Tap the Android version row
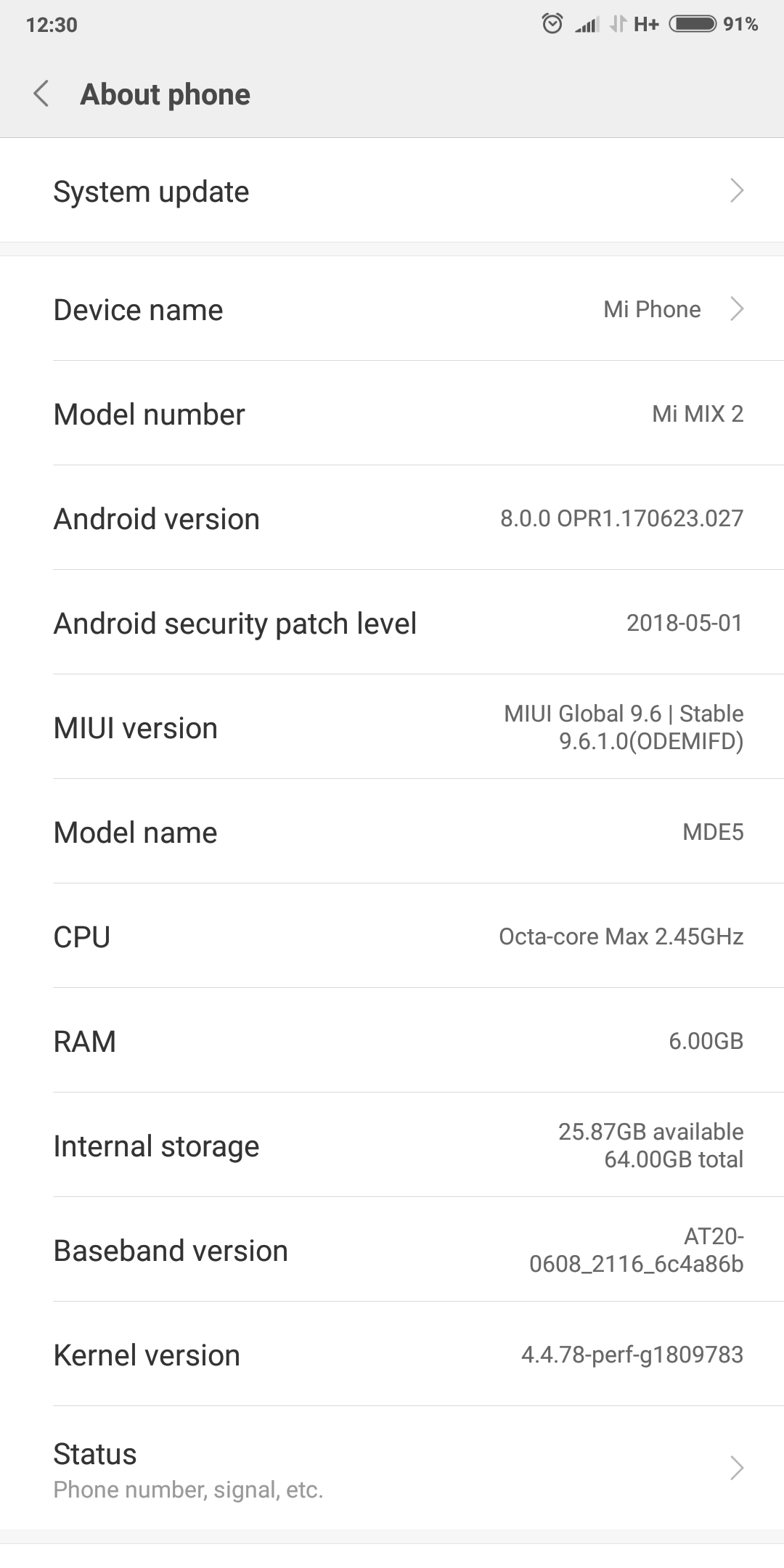 tap(392, 518)
